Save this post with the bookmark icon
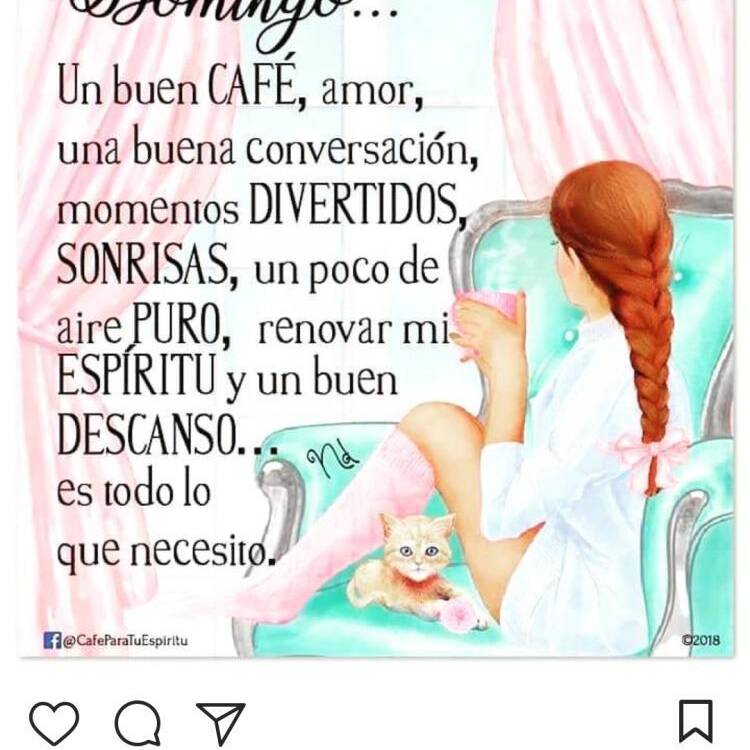Image resolution: width=750 pixels, height=750 pixels. [696, 720]
